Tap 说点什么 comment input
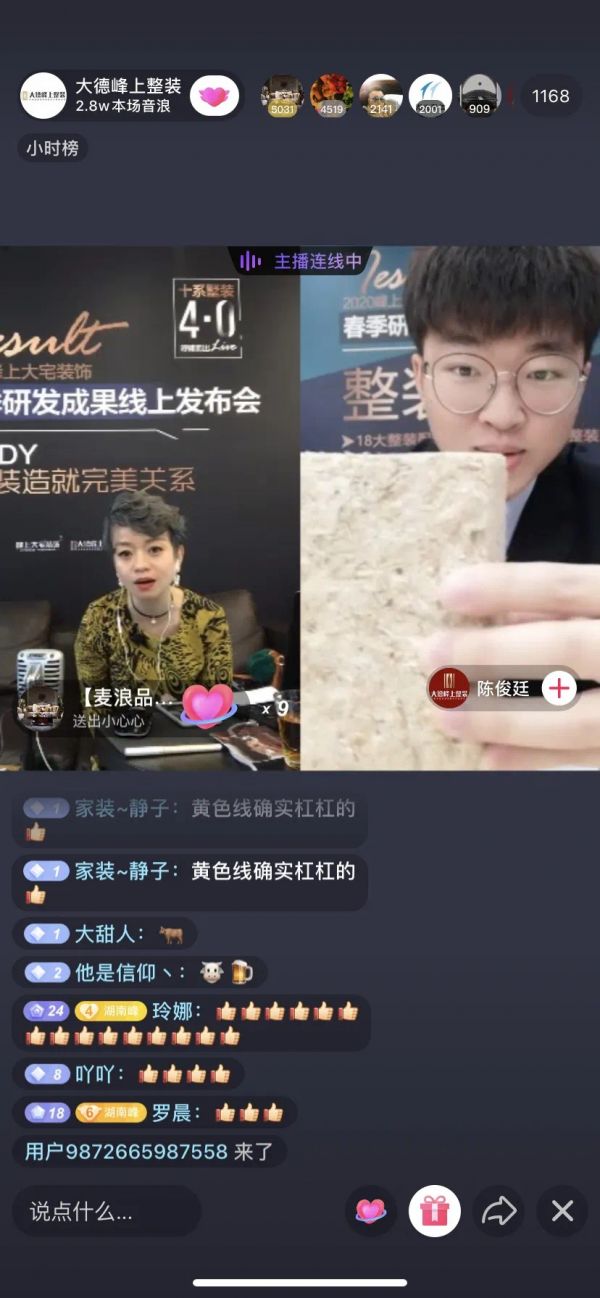 click(x=105, y=1212)
